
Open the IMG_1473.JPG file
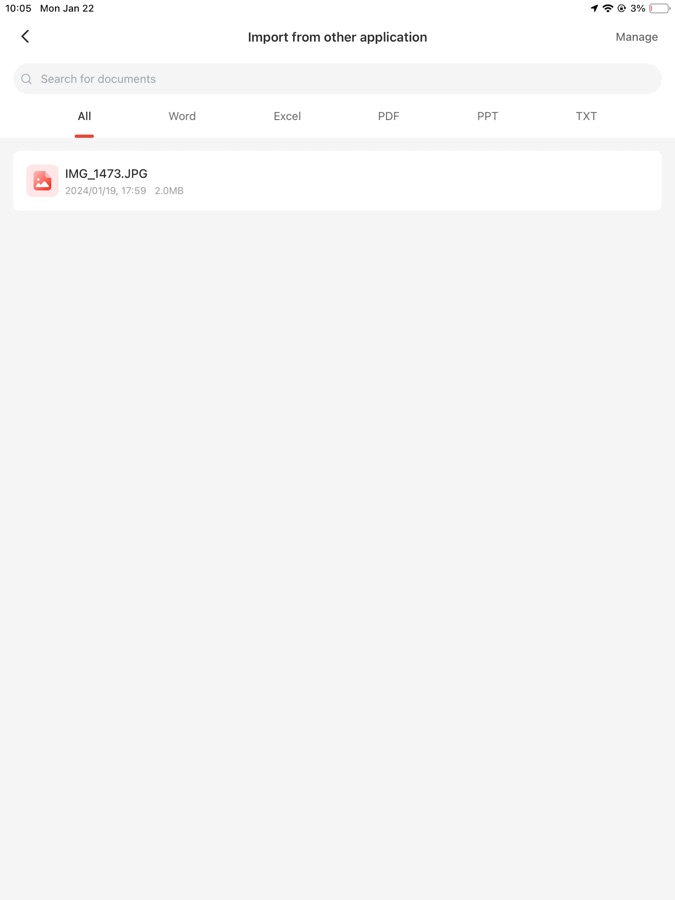coord(337,181)
